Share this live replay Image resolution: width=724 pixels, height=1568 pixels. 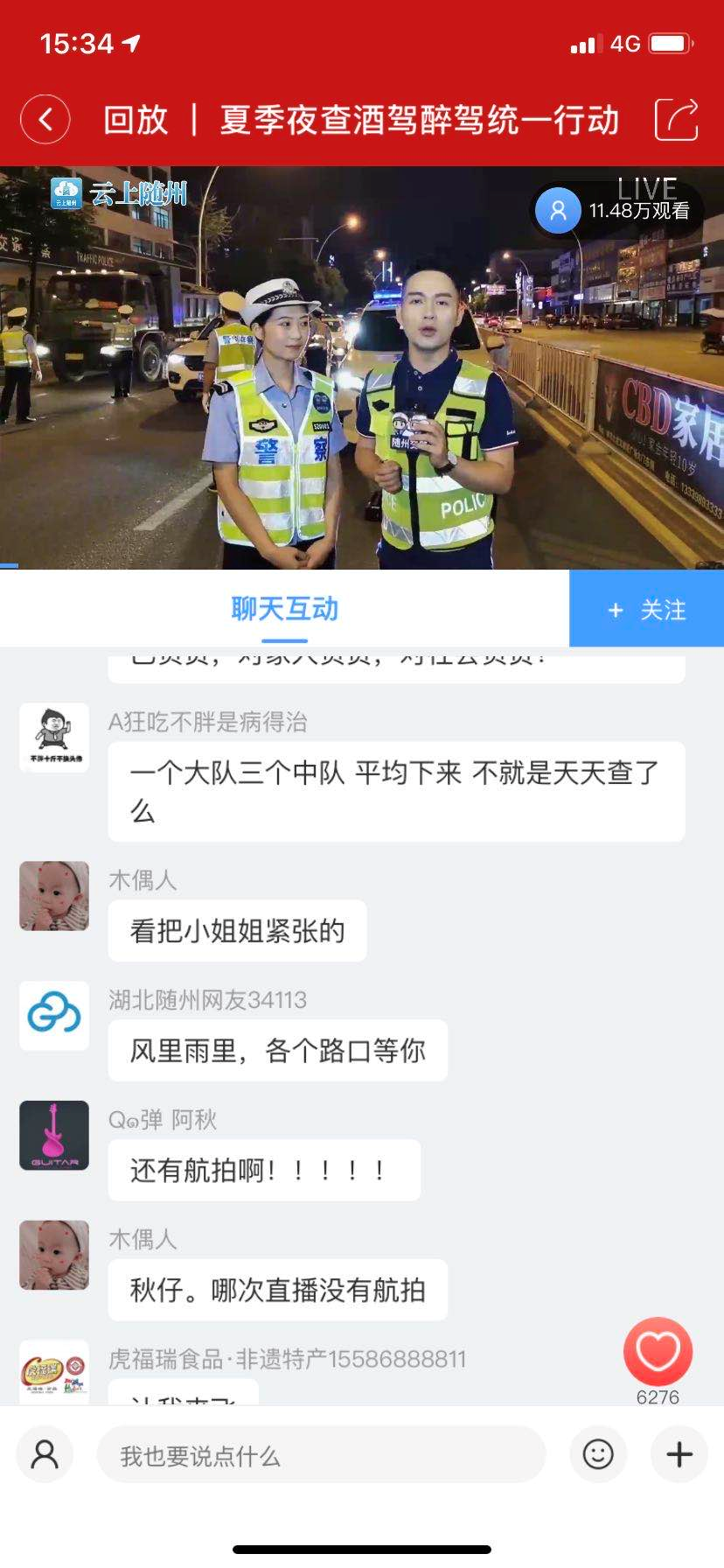coord(676,120)
